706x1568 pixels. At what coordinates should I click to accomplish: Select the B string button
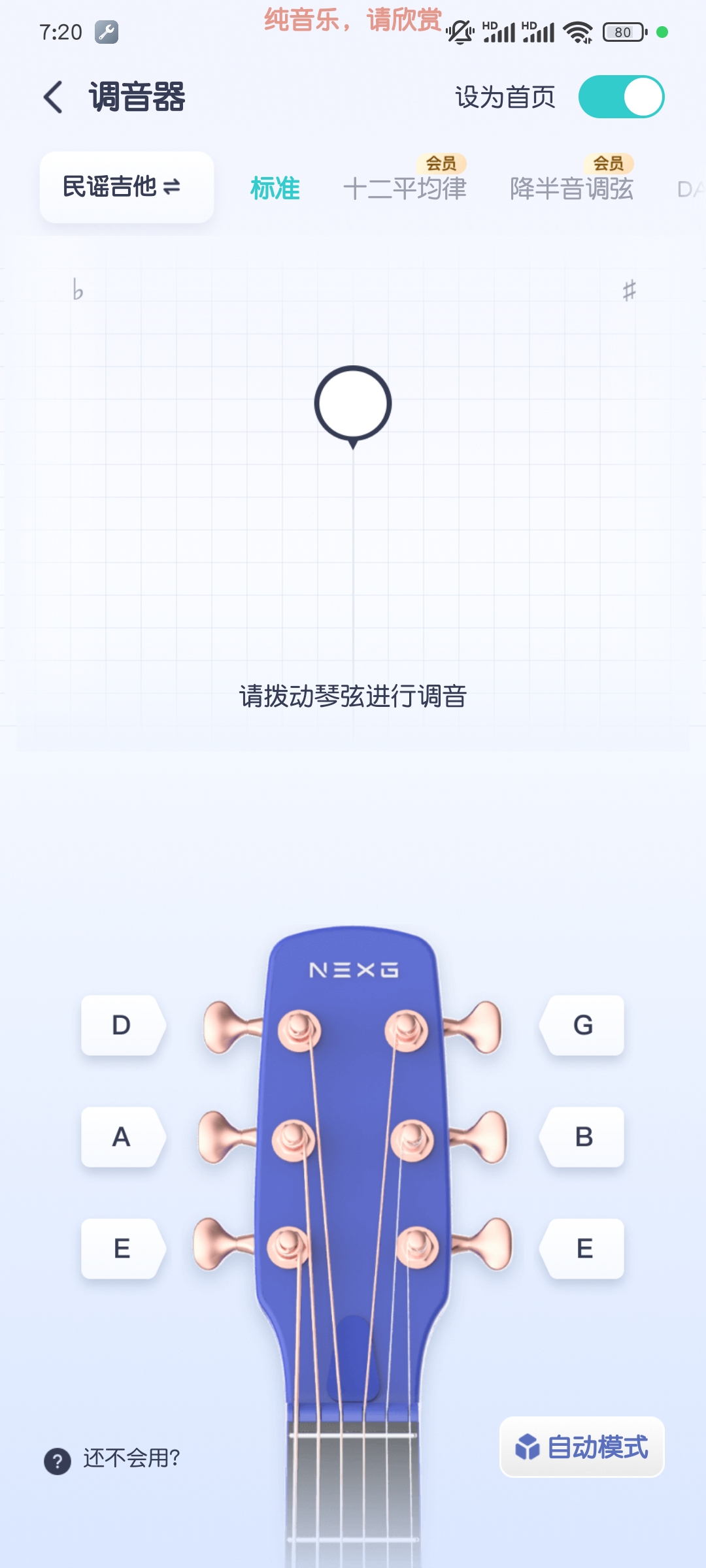pos(583,1137)
